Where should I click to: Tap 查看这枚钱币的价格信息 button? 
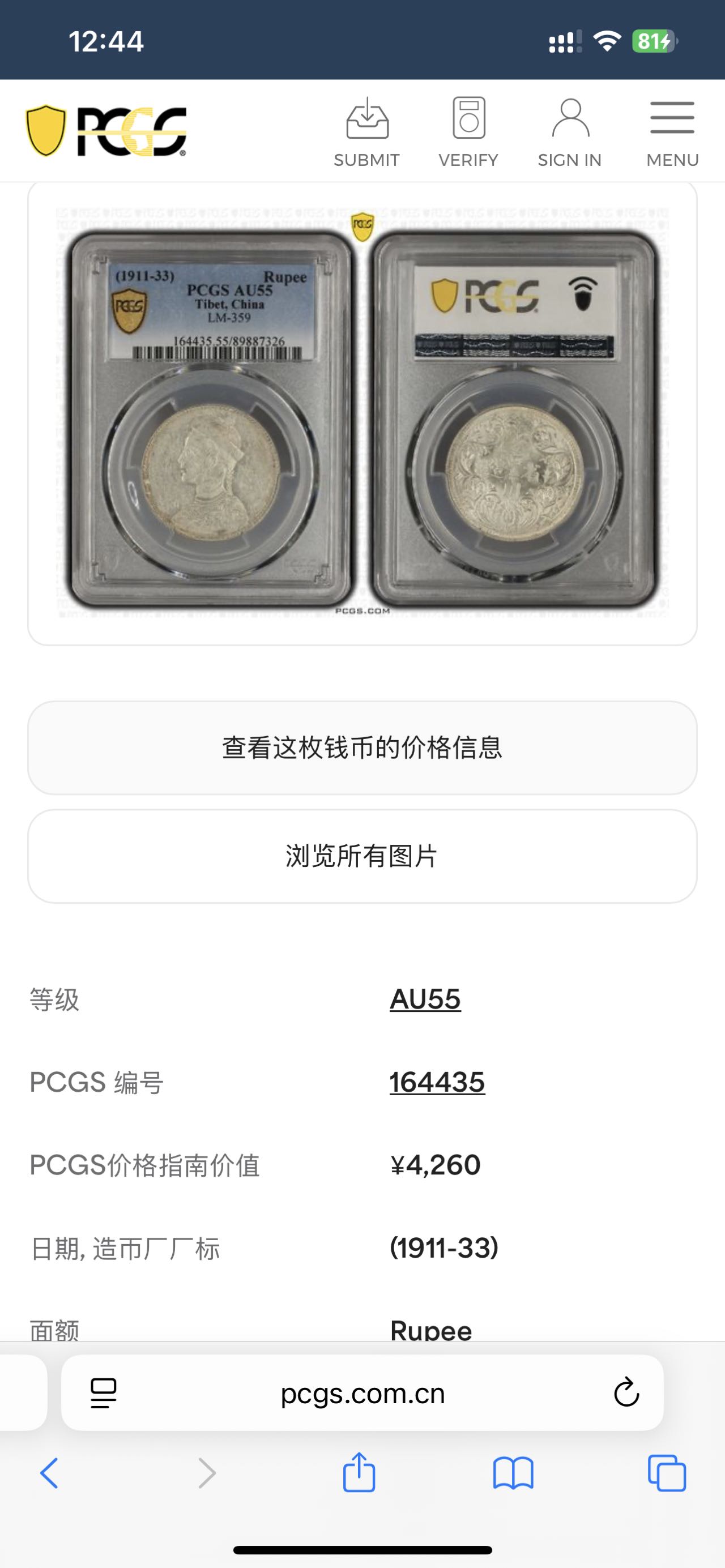(x=362, y=747)
